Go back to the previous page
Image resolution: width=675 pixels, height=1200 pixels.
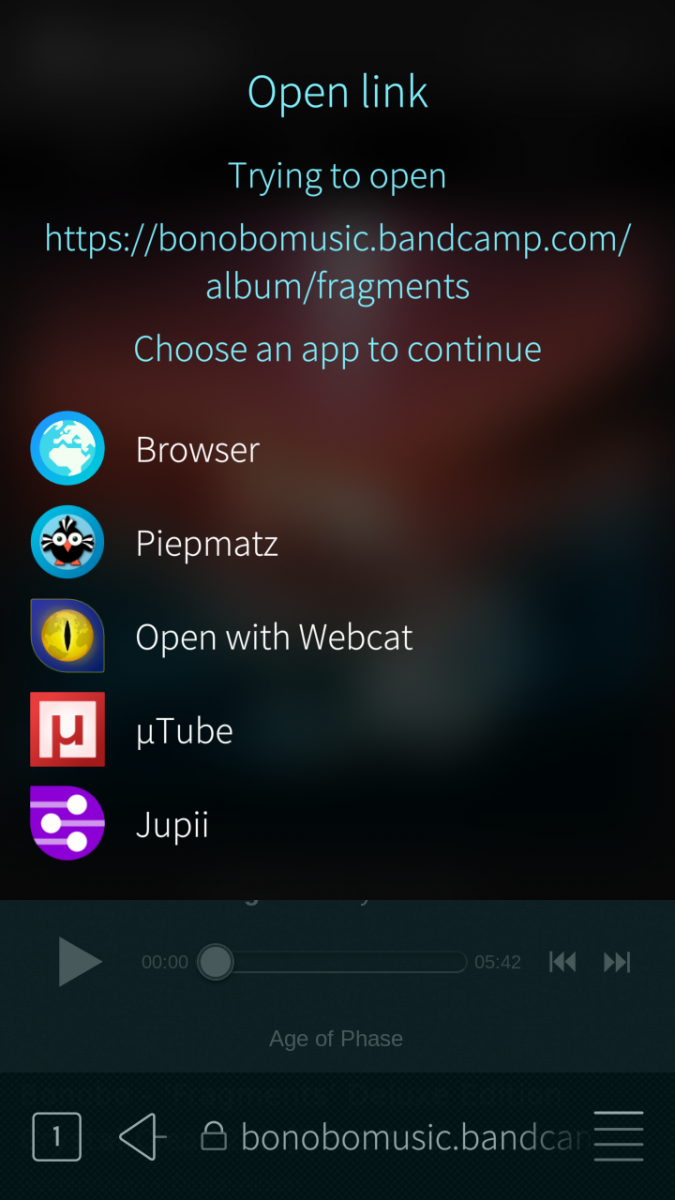point(141,1137)
